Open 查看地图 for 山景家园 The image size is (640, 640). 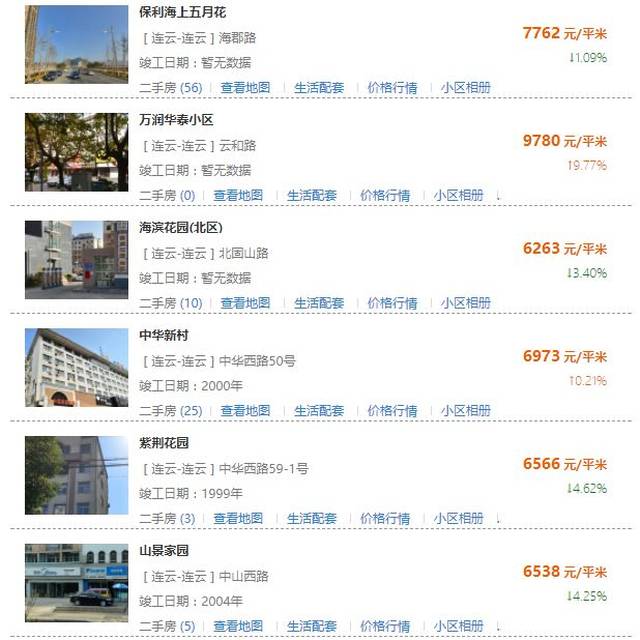pos(238,627)
